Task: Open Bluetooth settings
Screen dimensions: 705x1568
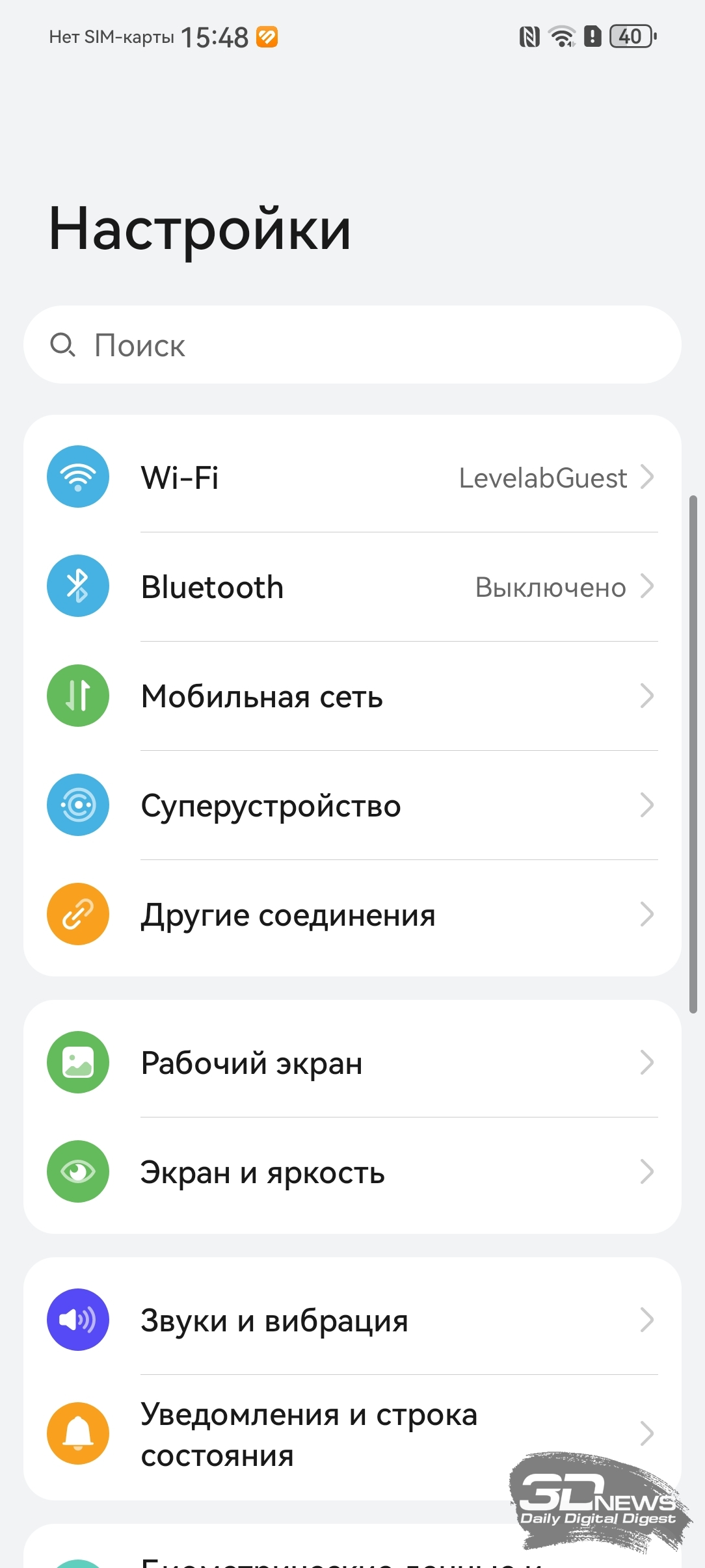Action: [x=352, y=586]
